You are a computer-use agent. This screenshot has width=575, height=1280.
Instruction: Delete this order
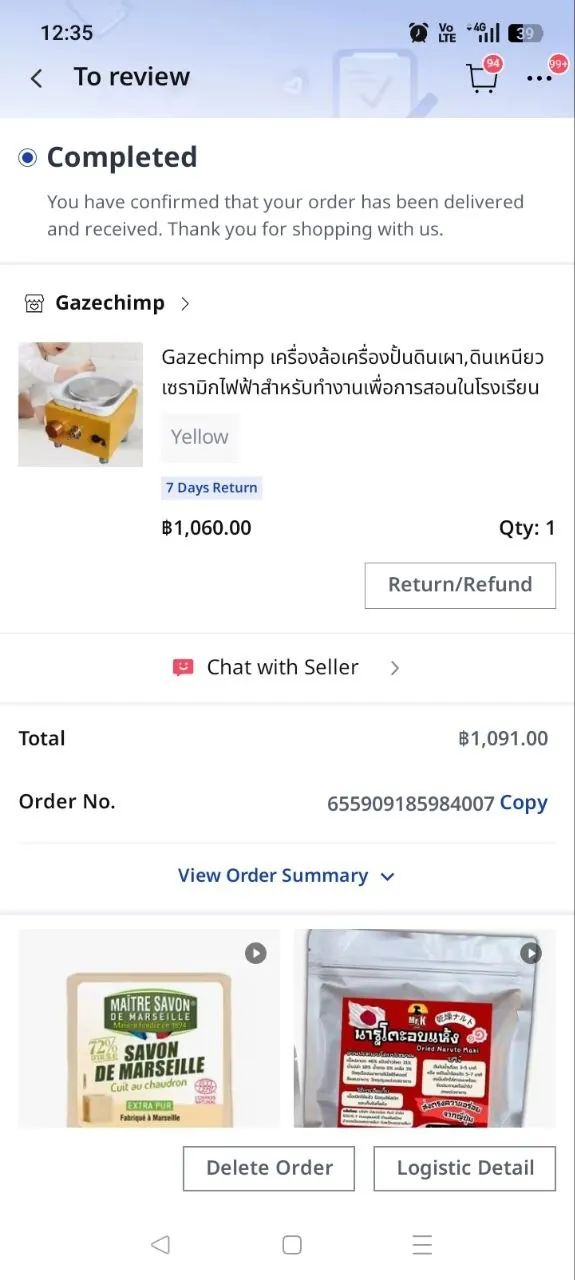269,1168
